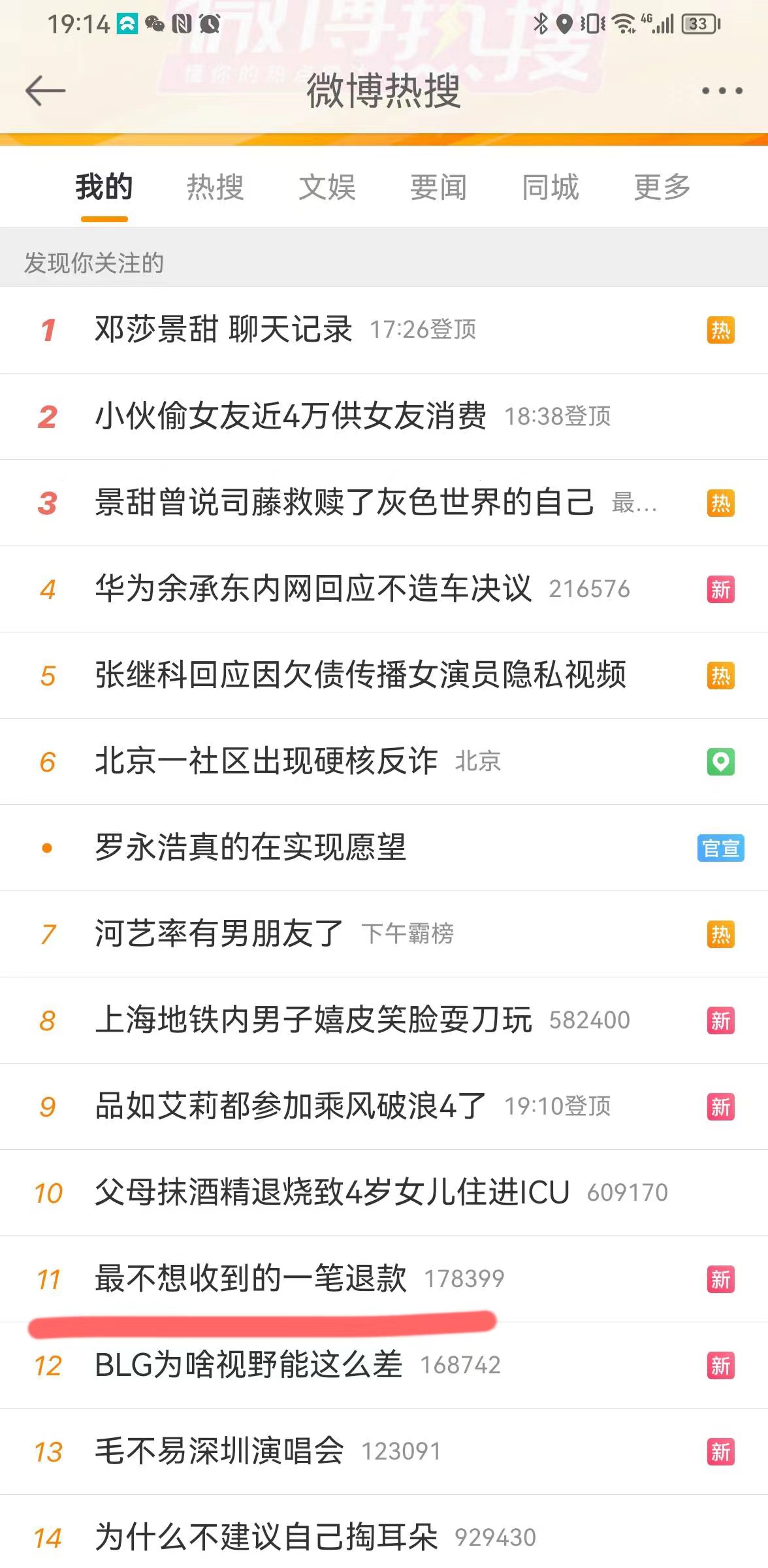View the topic 毛不易深圳演唱会
This screenshot has height=1568, width=768.
pos(219,1451)
